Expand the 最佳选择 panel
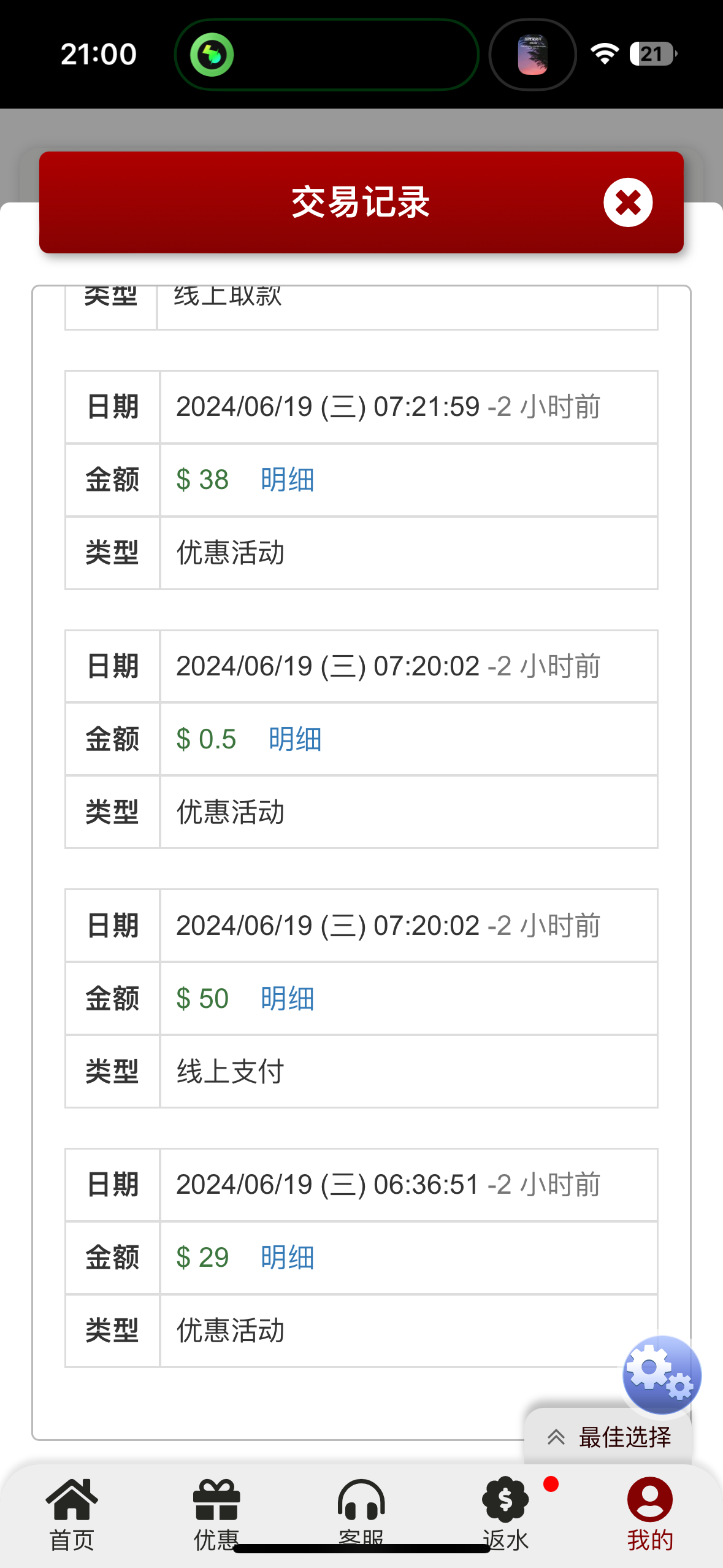 (609, 1437)
